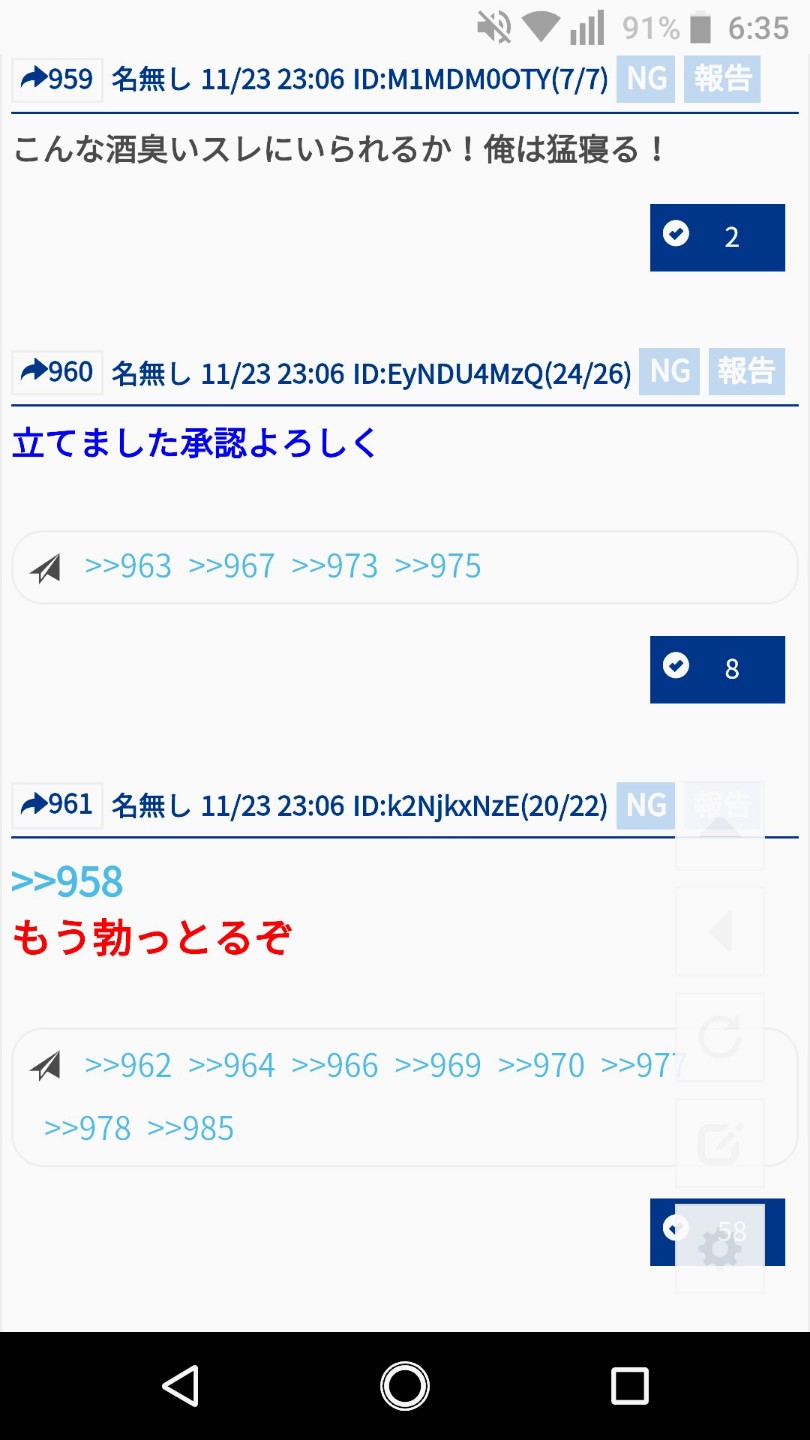Mark post 960 as NG
The width and height of the screenshot is (810, 1440).
(669, 372)
